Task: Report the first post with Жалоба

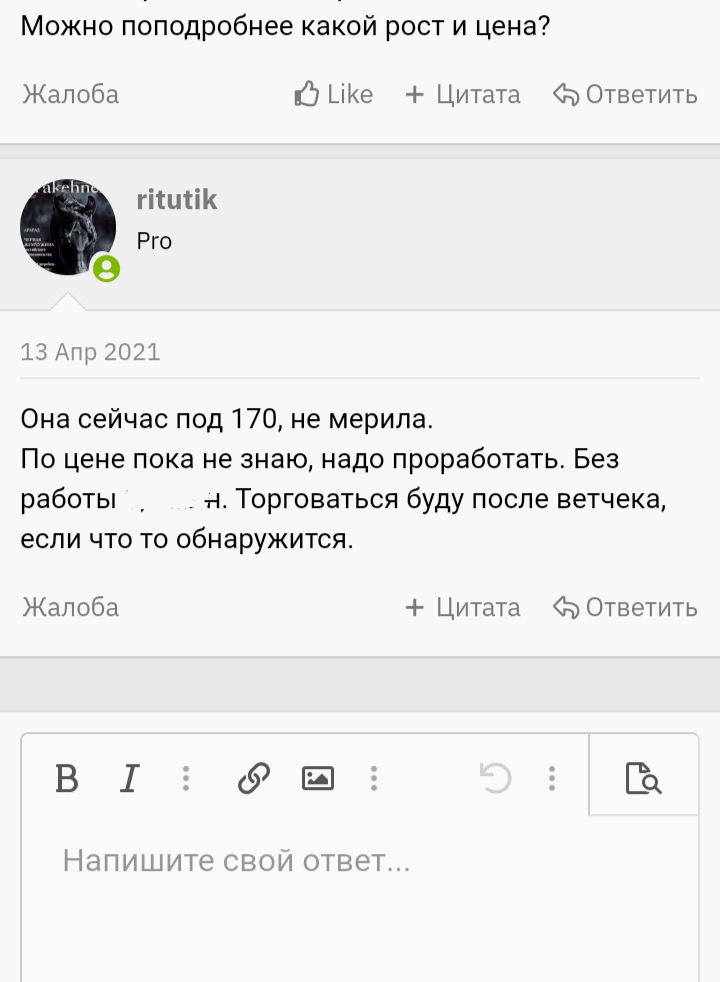Action: coord(70,95)
